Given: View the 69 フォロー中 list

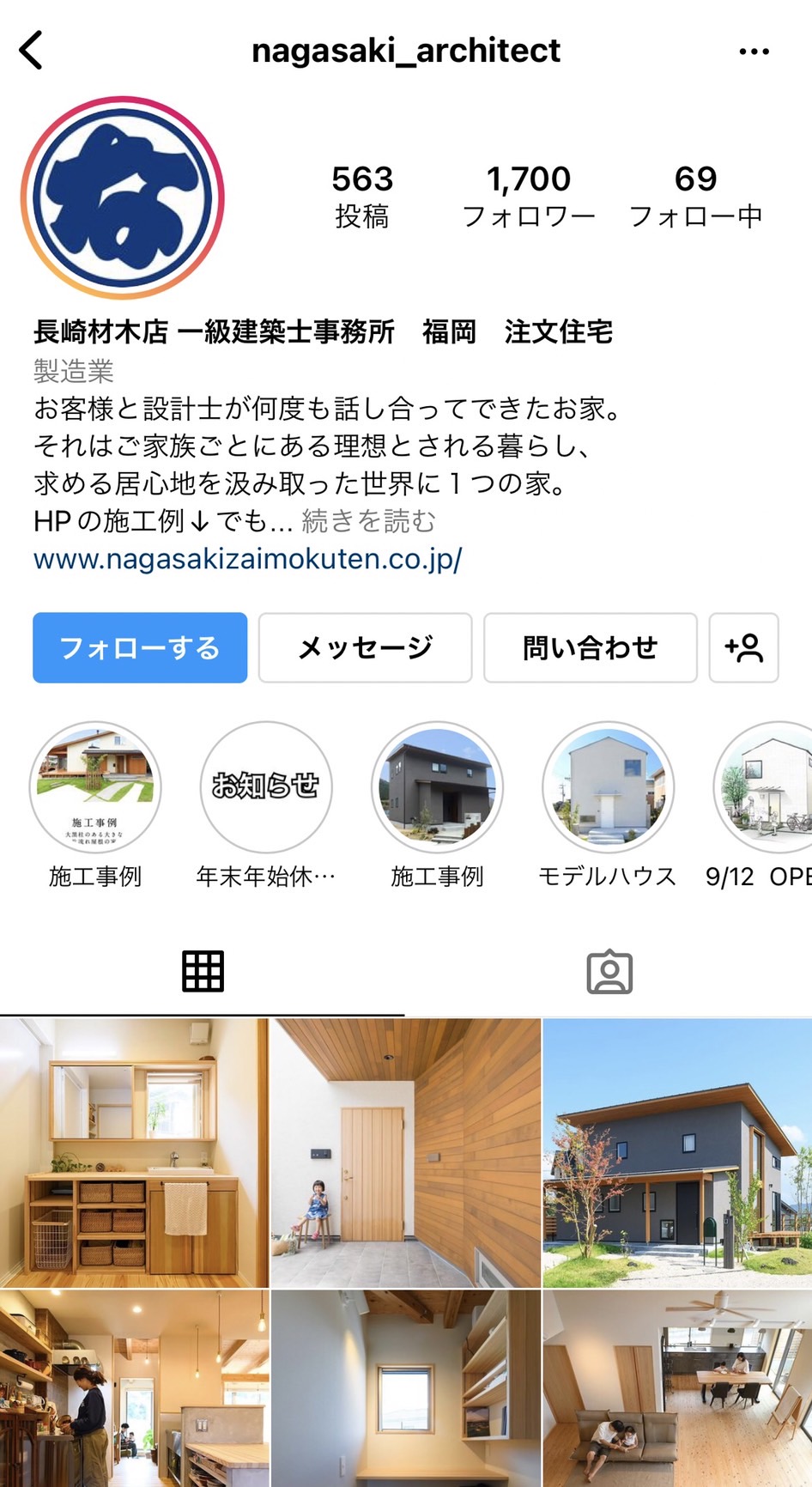Looking at the screenshot, I should pyautogui.click(x=695, y=197).
